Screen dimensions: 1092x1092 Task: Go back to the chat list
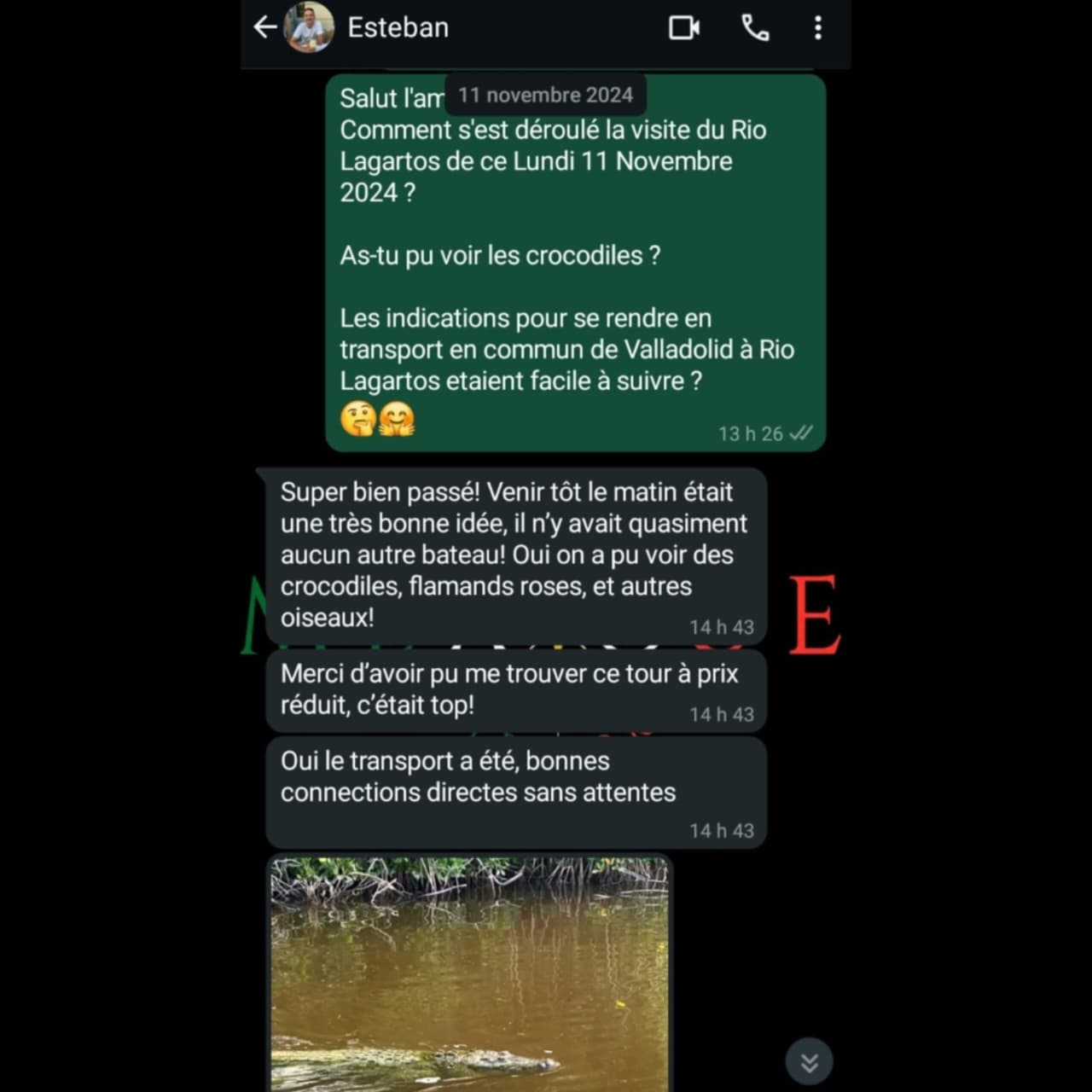pos(265,28)
